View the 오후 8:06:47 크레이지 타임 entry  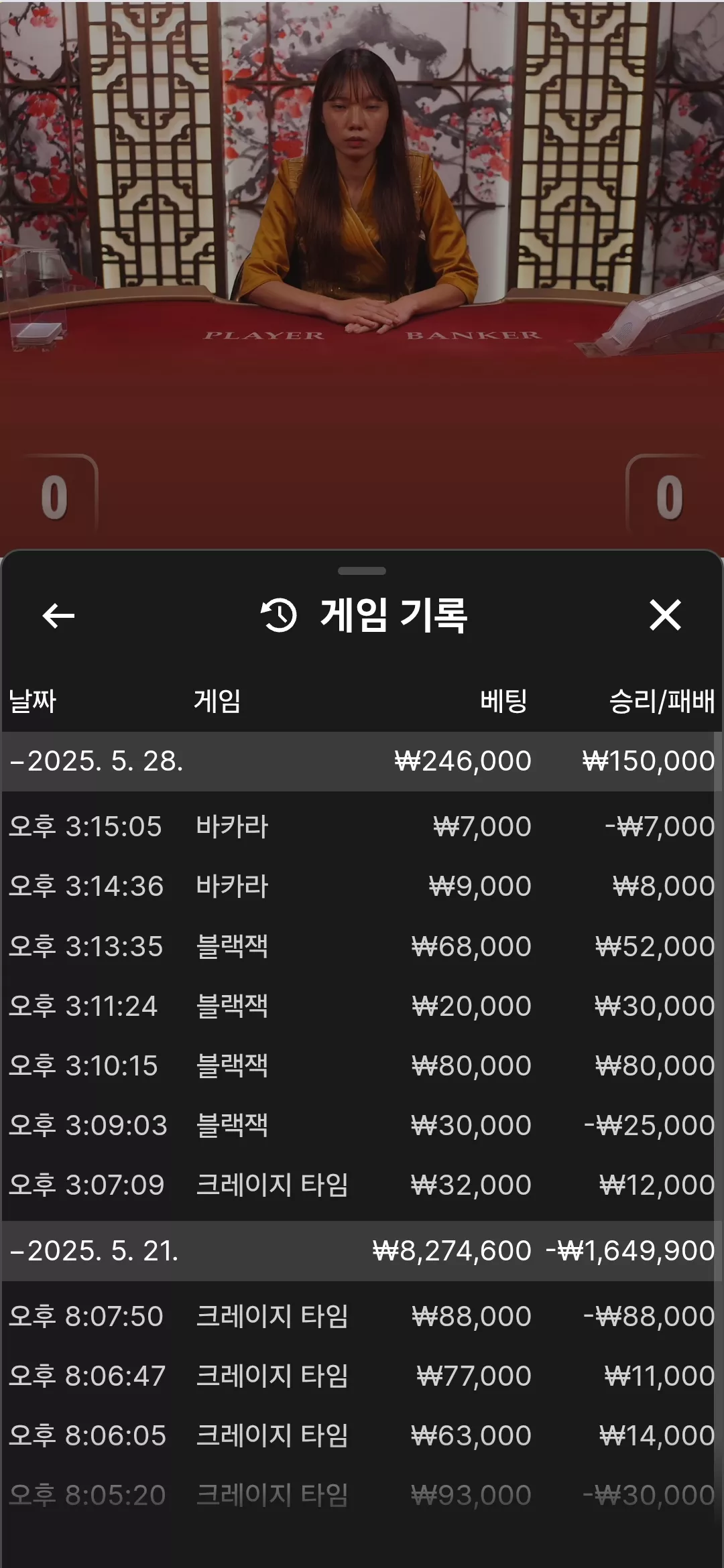[362, 1376]
